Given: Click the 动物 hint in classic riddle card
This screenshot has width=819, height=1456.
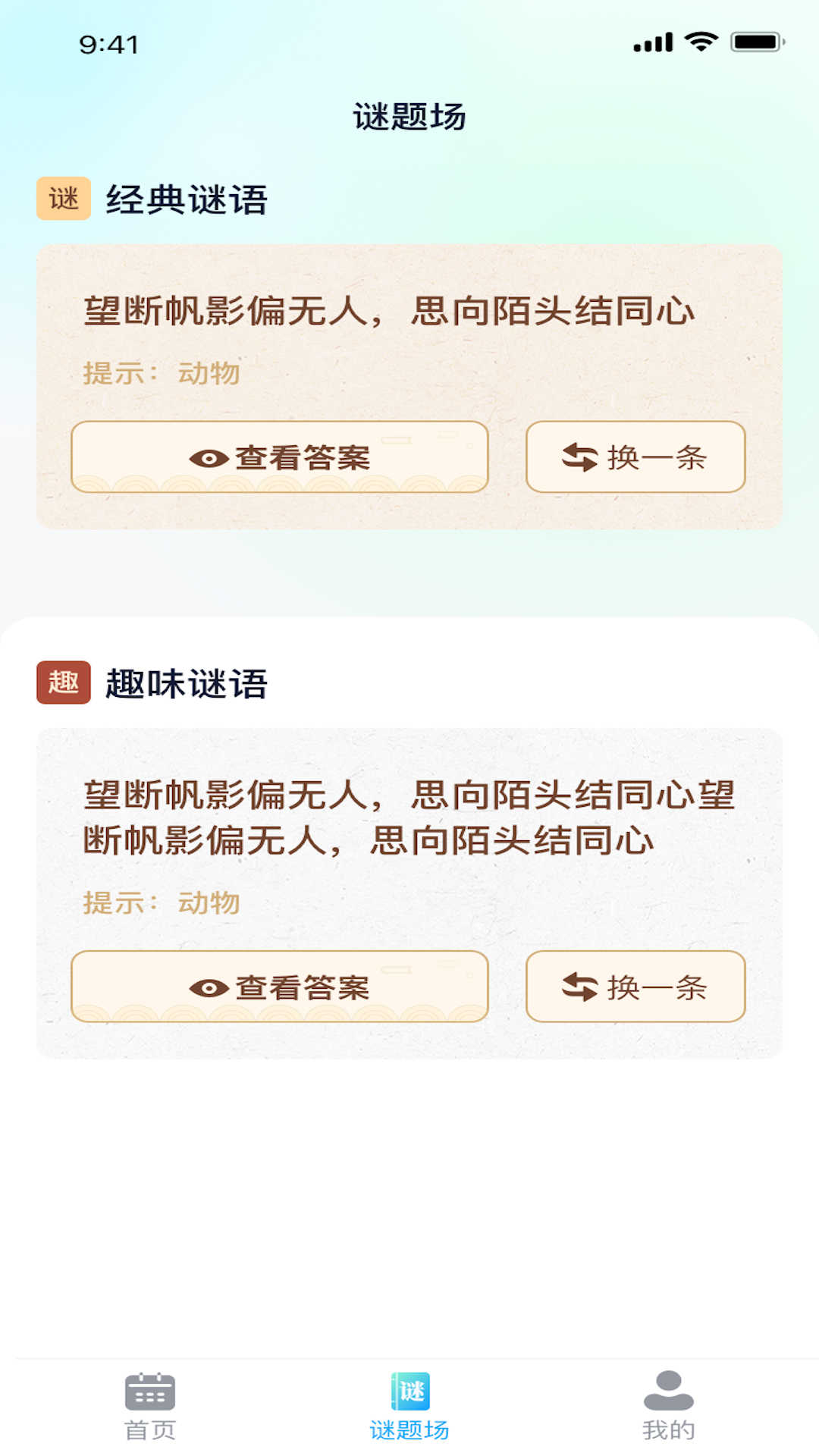Looking at the screenshot, I should [x=209, y=372].
